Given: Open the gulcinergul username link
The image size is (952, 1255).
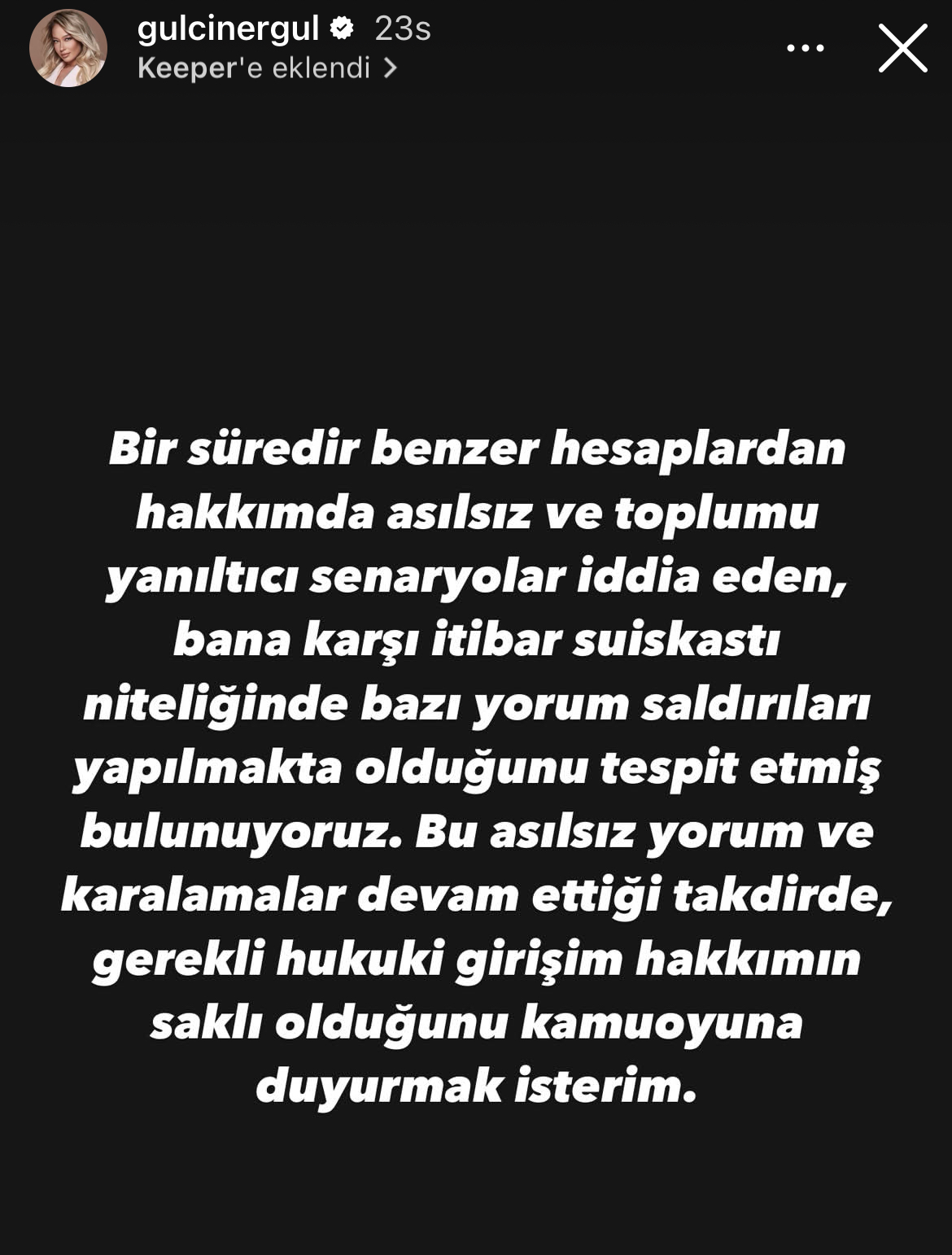Looking at the screenshot, I should [x=228, y=29].
